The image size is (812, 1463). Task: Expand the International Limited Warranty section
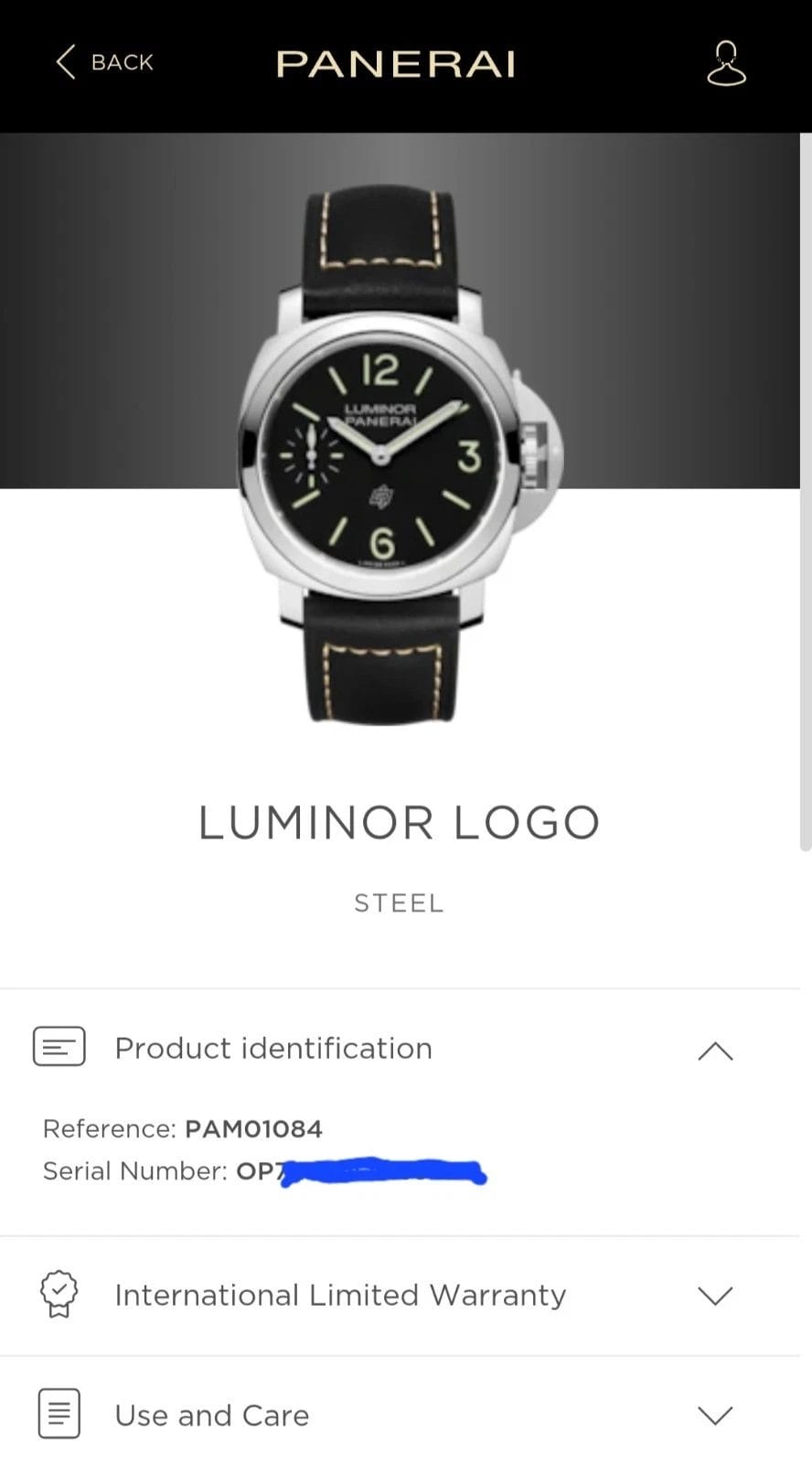pos(716,1295)
